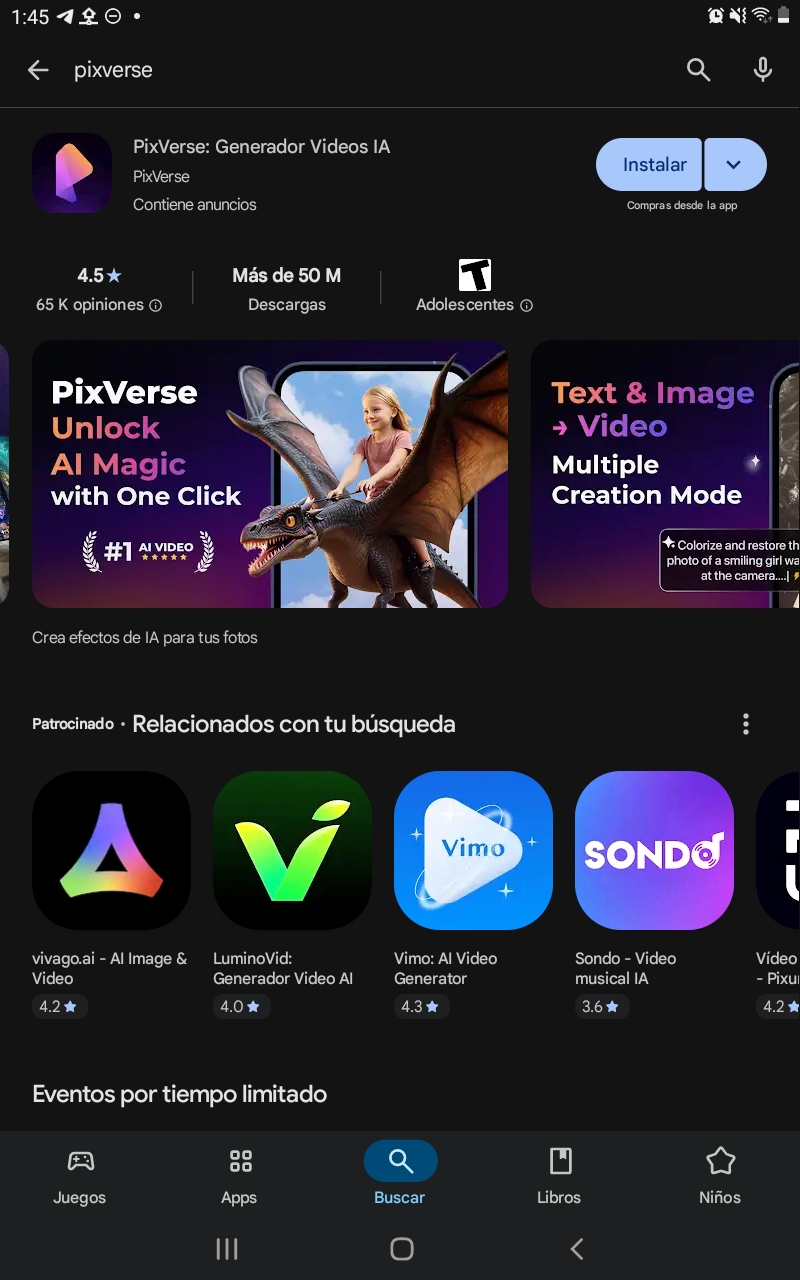This screenshot has width=800, height=1280.
Task: Tap the search magnifier icon in top bar
Action: point(698,70)
